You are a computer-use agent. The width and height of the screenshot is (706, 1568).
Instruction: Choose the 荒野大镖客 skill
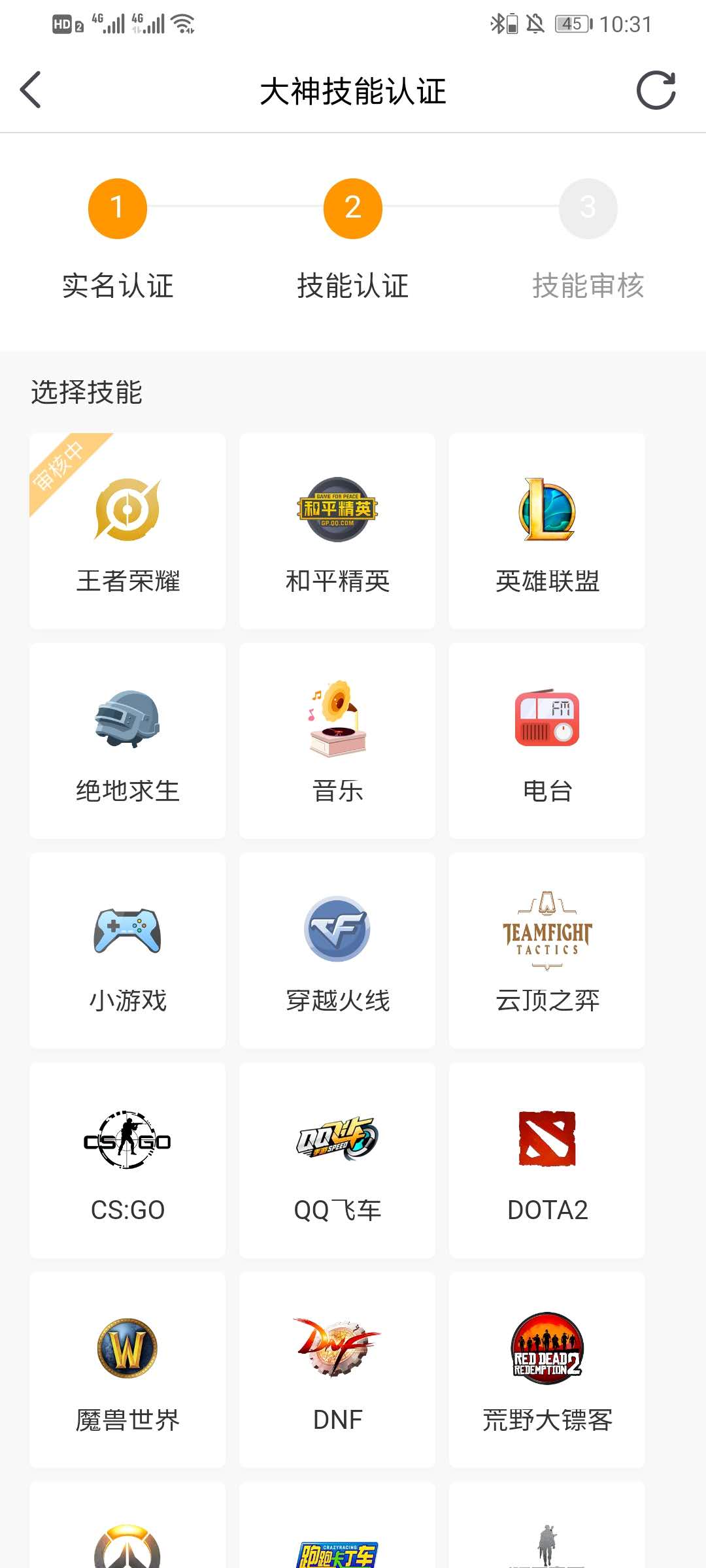point(547,1370)
